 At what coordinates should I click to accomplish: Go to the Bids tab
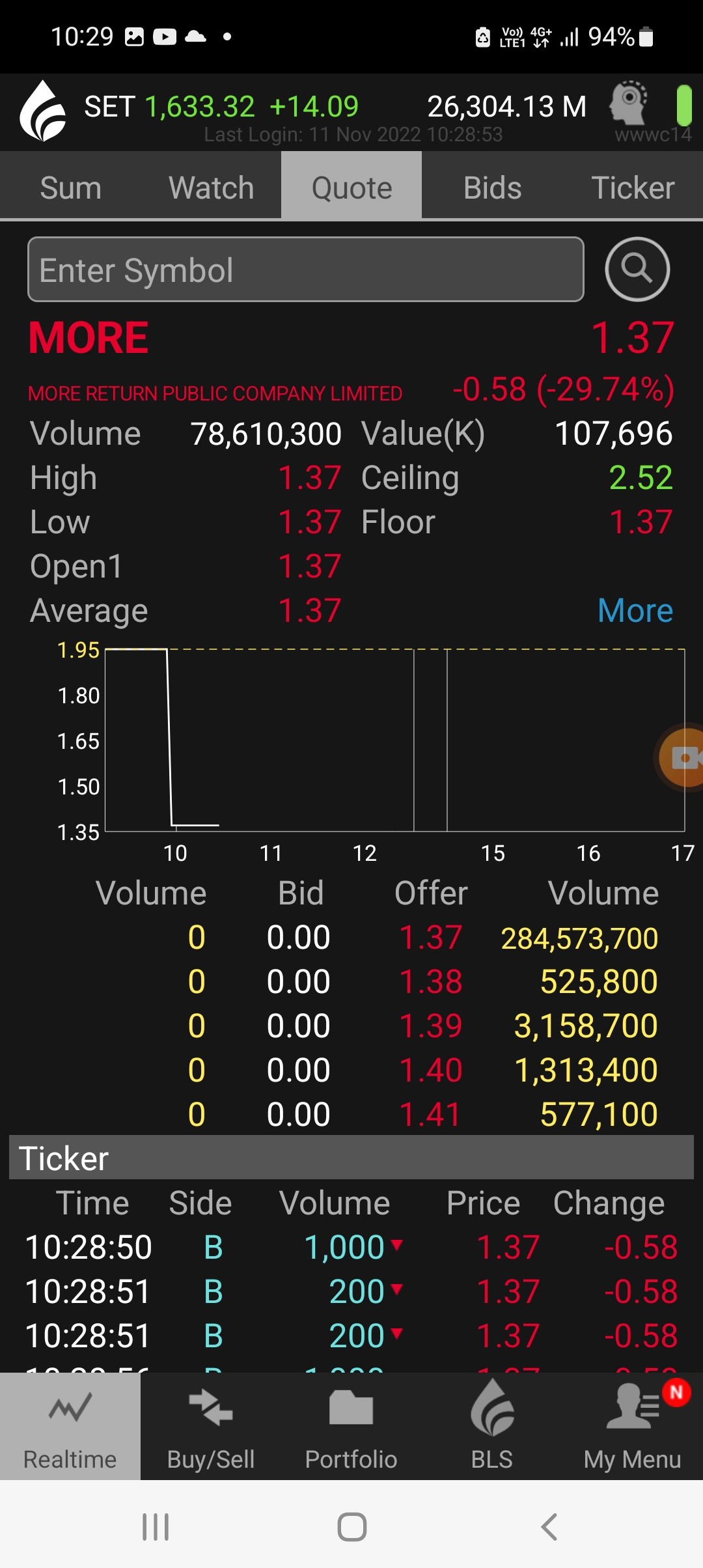[x=492, y=188]
